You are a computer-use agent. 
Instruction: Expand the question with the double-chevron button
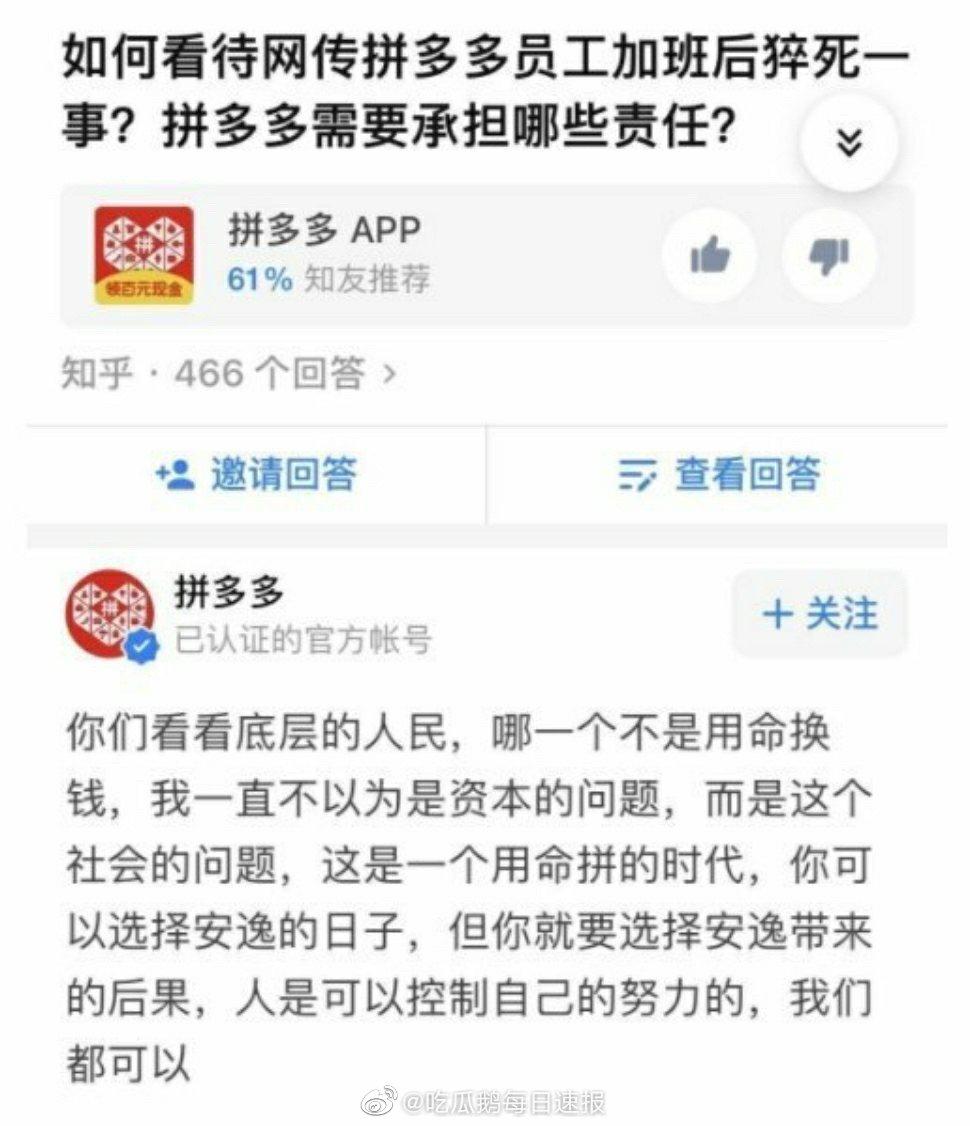(848, 144)
